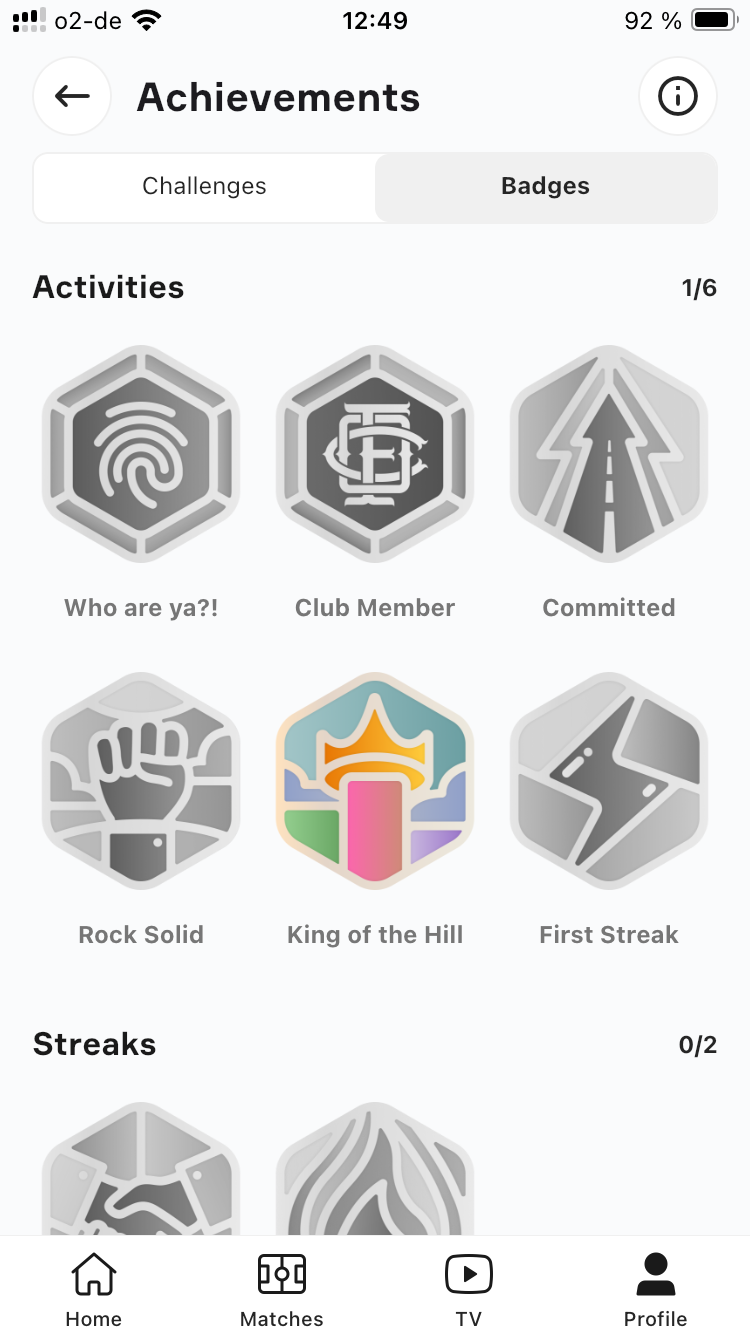Tap the 1/6 Activities progress counter

[698, 288]
